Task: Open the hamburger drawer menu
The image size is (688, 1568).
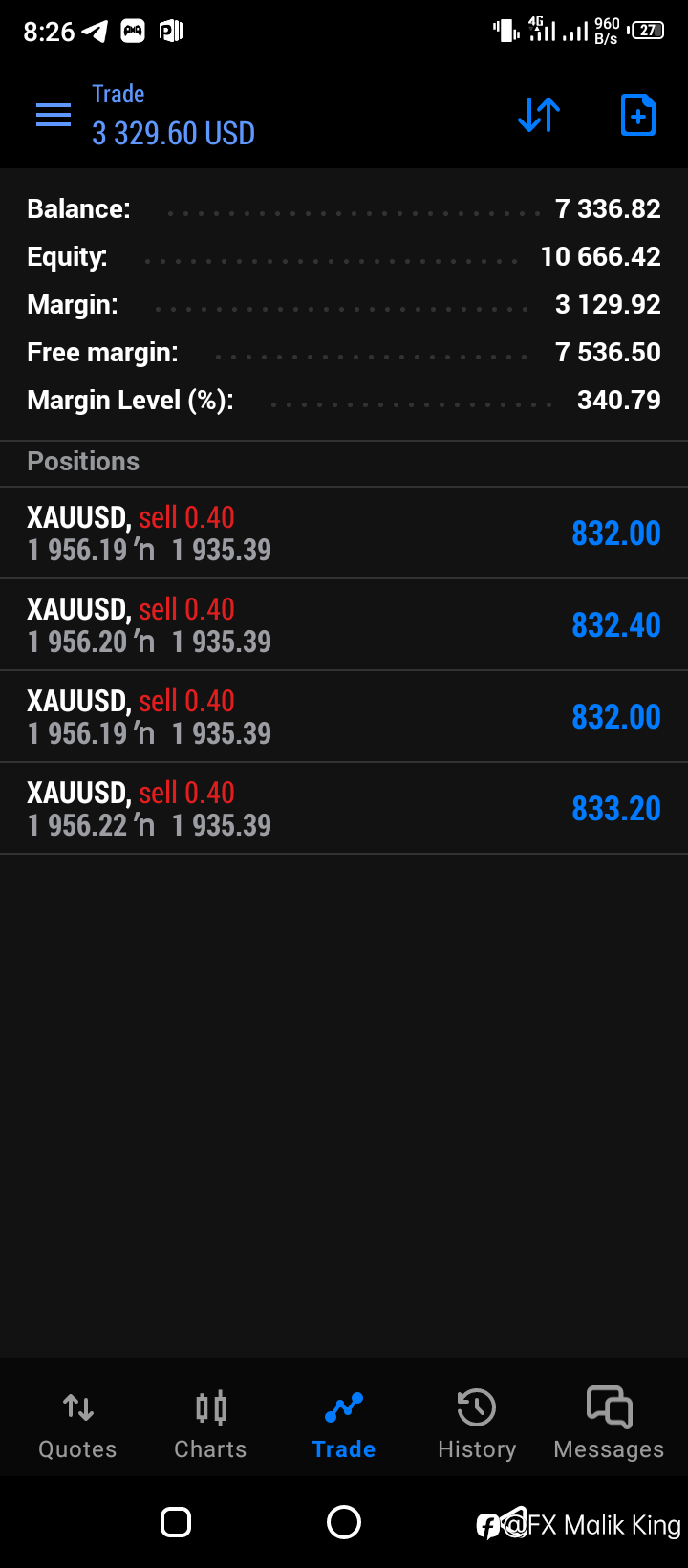Action: point(54,116)
